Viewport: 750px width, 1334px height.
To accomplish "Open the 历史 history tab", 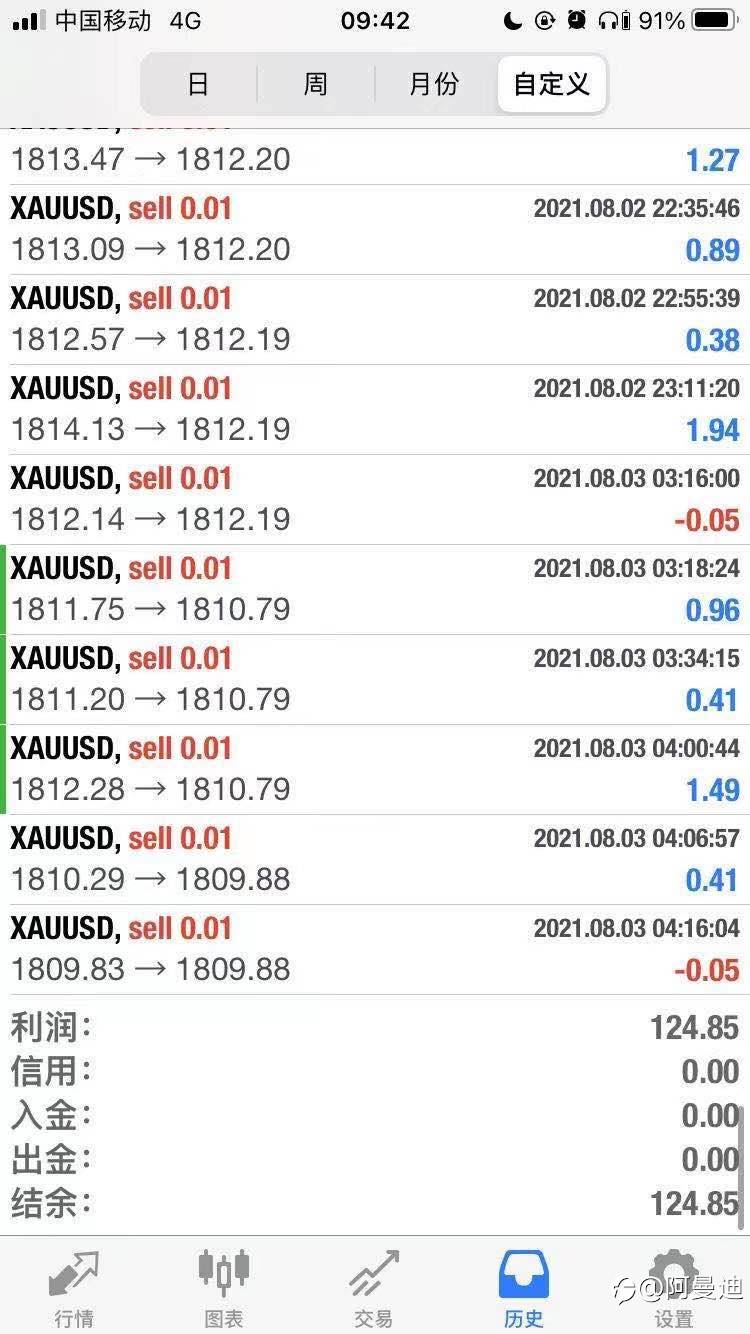I will click(524, 1288).
